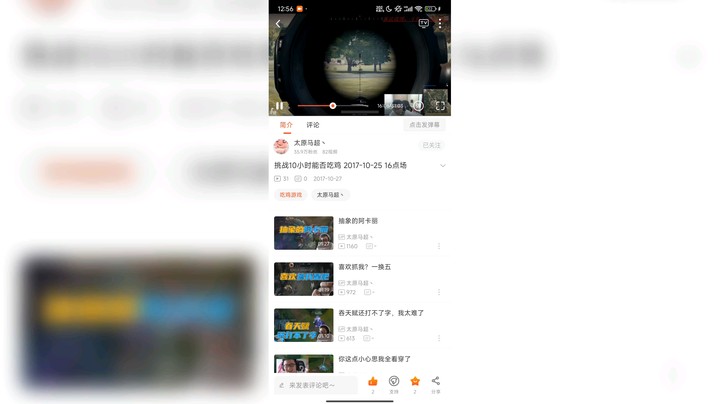Open the 太原马超 tag chip
The height and width of the screenshot is (404, 720).
[330, 195]
